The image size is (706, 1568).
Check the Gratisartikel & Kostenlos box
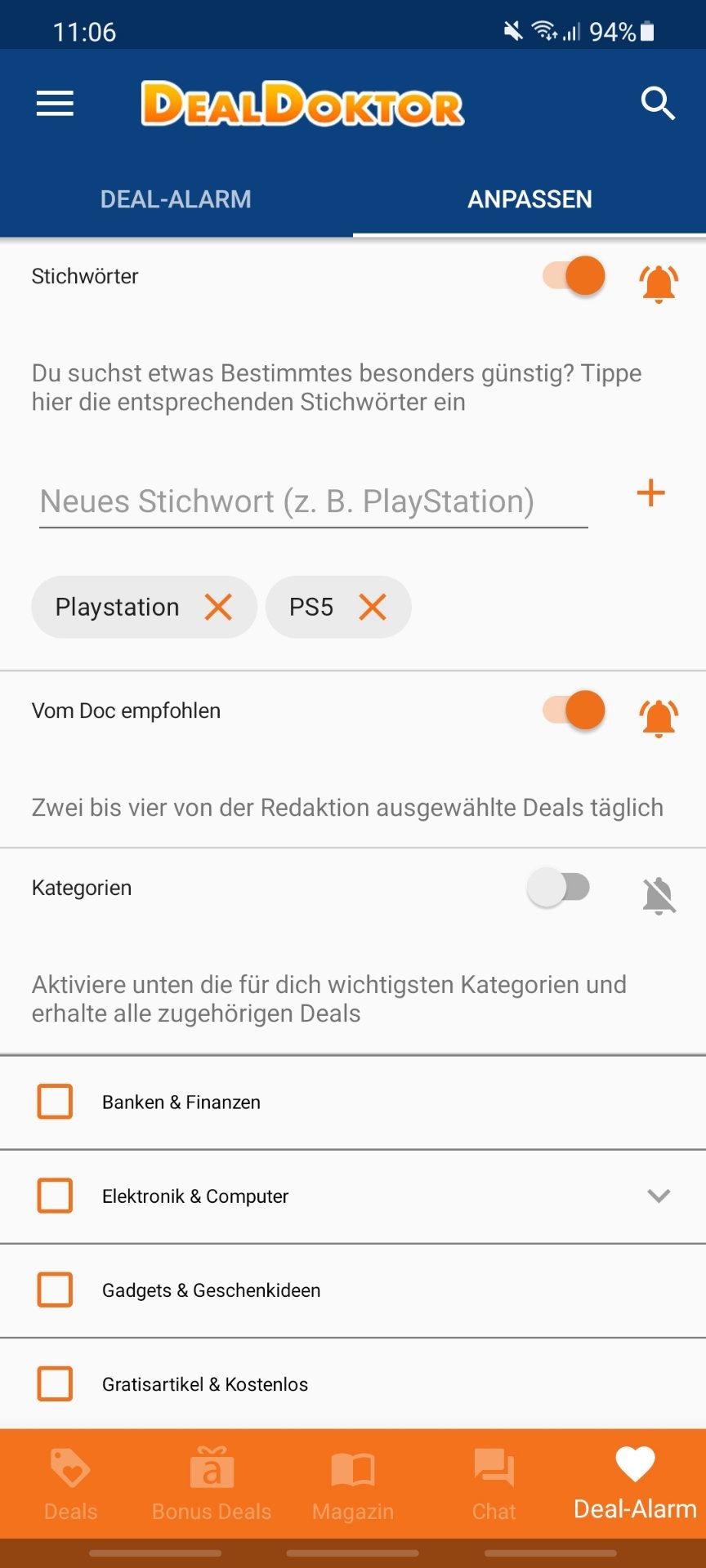(55, 1383)
